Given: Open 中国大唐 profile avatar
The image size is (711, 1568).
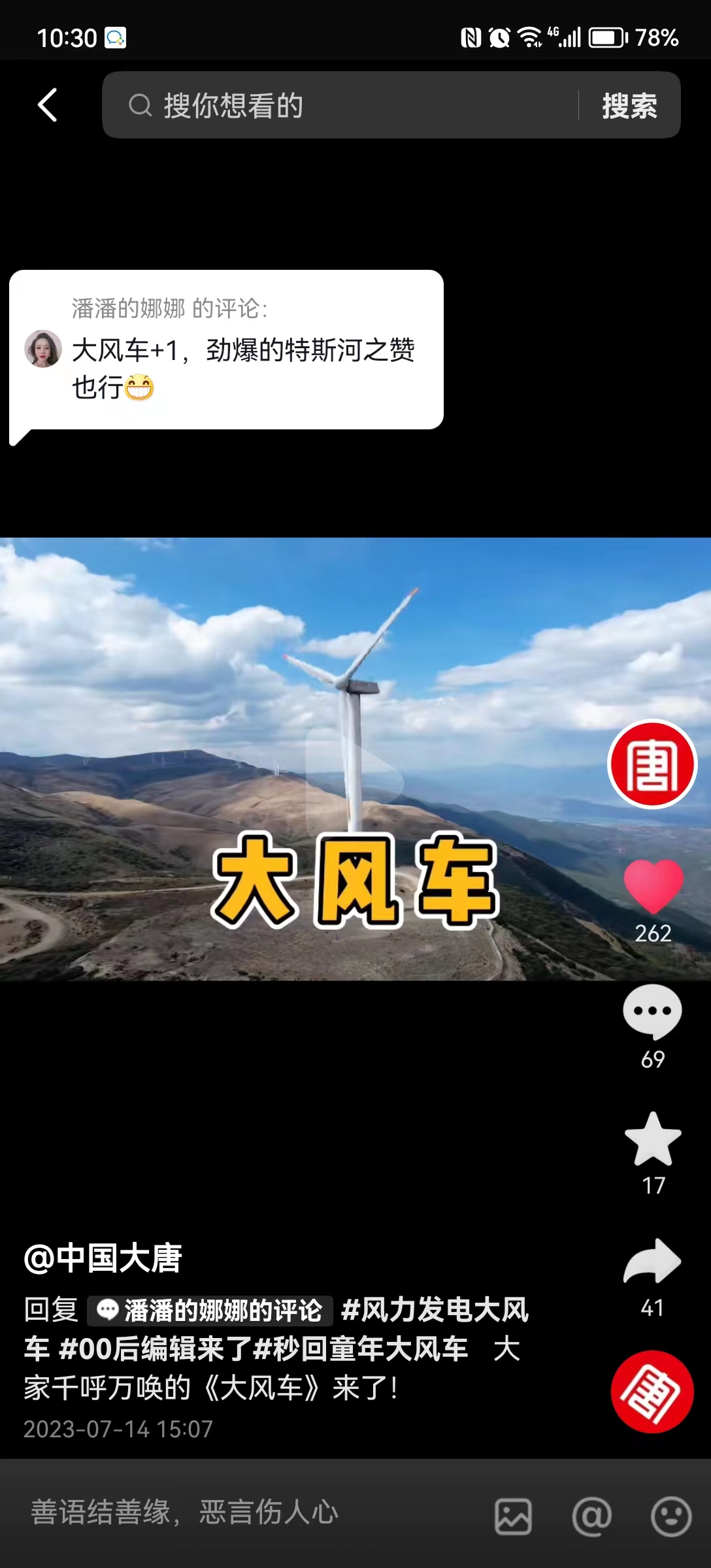Looking at the screenshot, I should pyautogui.click(x=652, y=764).
